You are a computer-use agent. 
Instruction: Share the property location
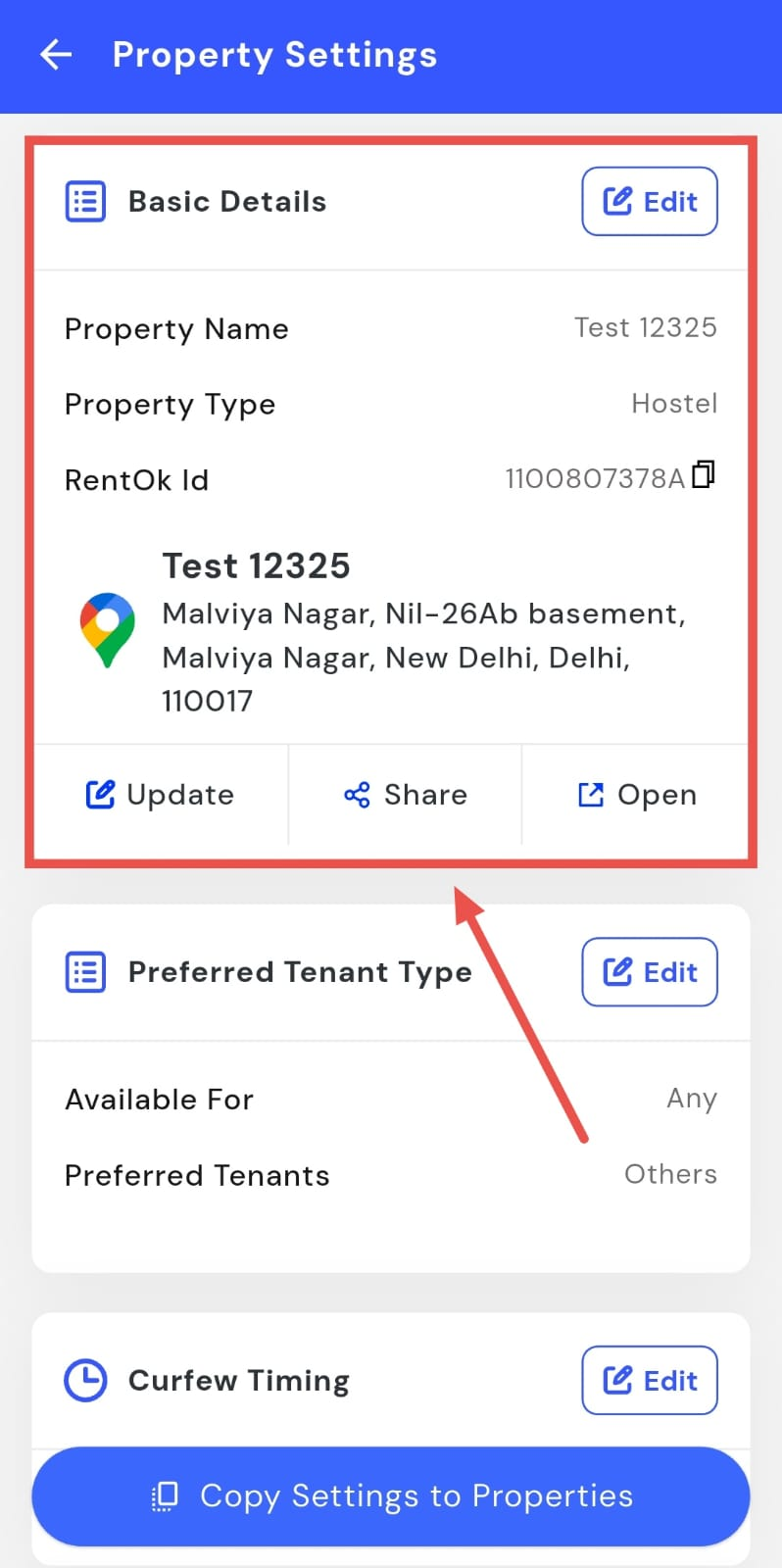pyautogui.click(x=406, y=795)
